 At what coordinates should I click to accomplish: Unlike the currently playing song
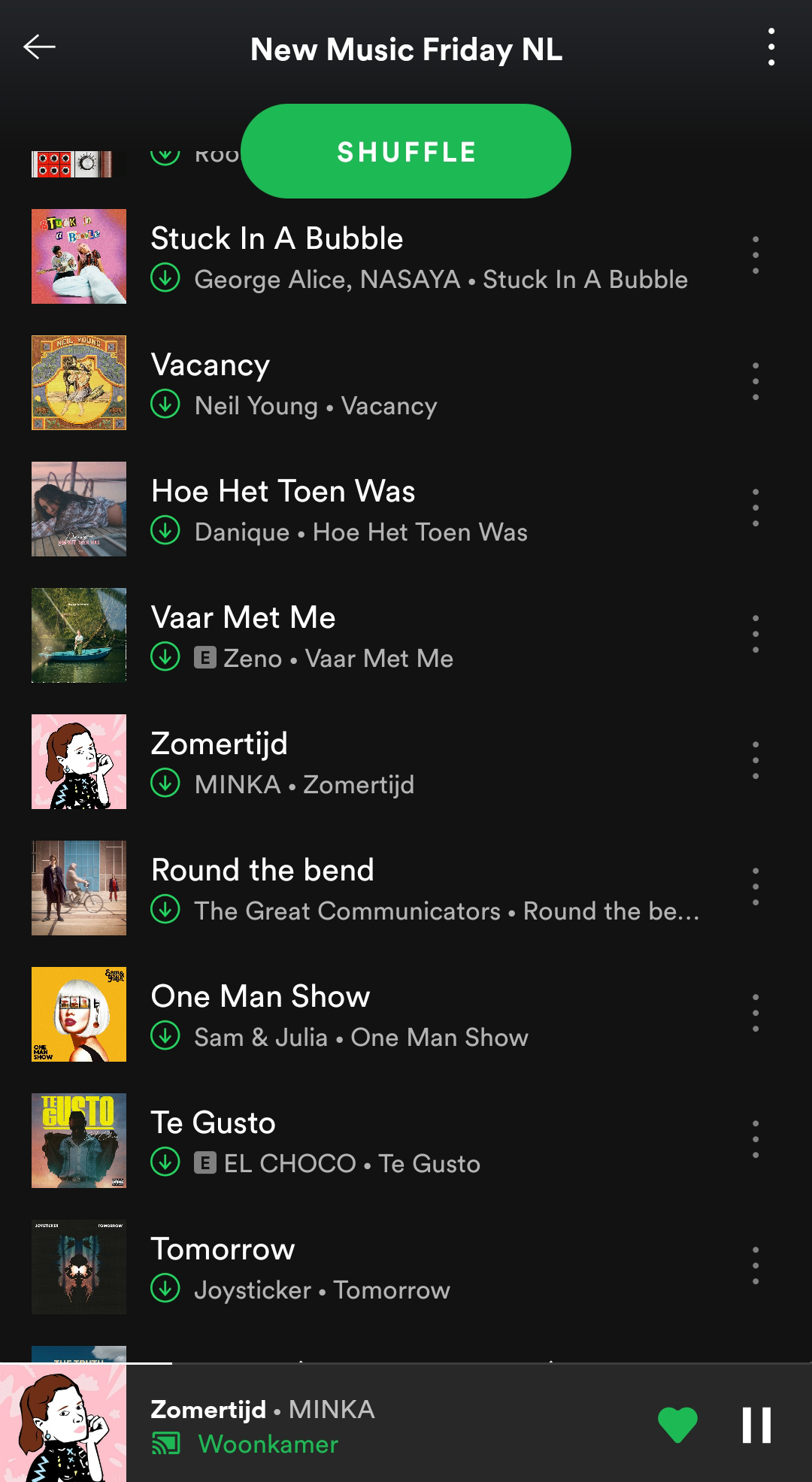677,1425
